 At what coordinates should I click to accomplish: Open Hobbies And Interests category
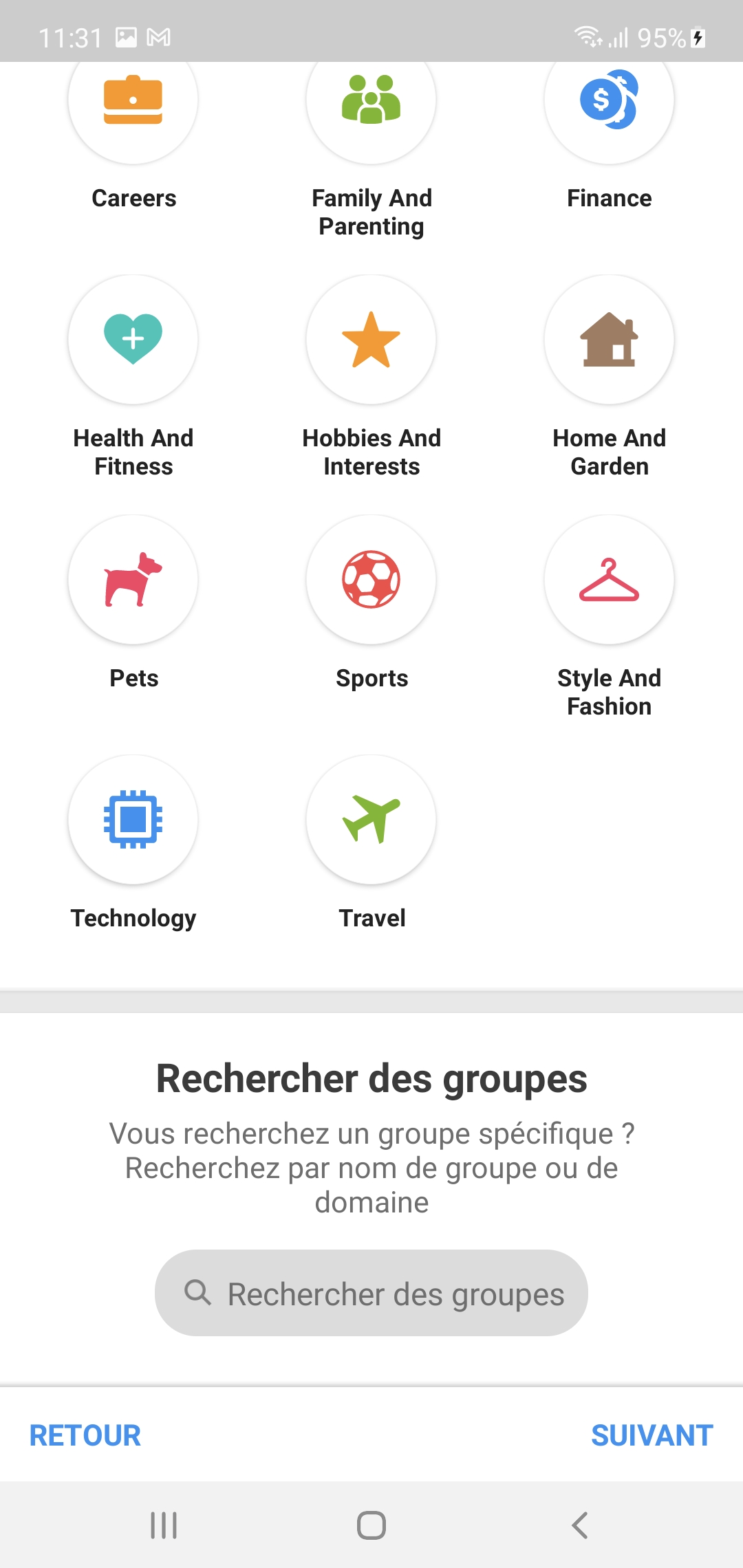(371, 340)
